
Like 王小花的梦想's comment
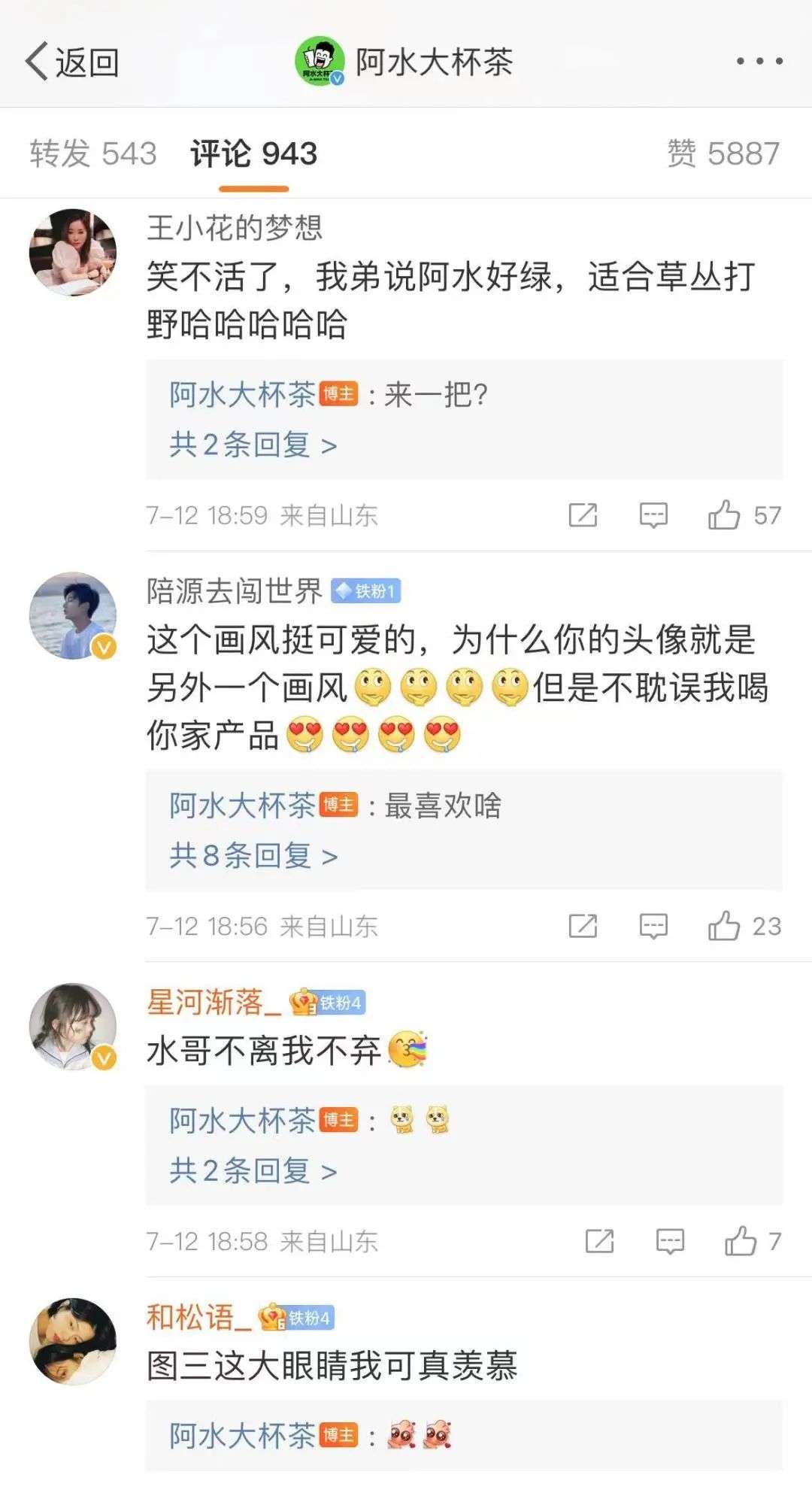click(724, 515)
